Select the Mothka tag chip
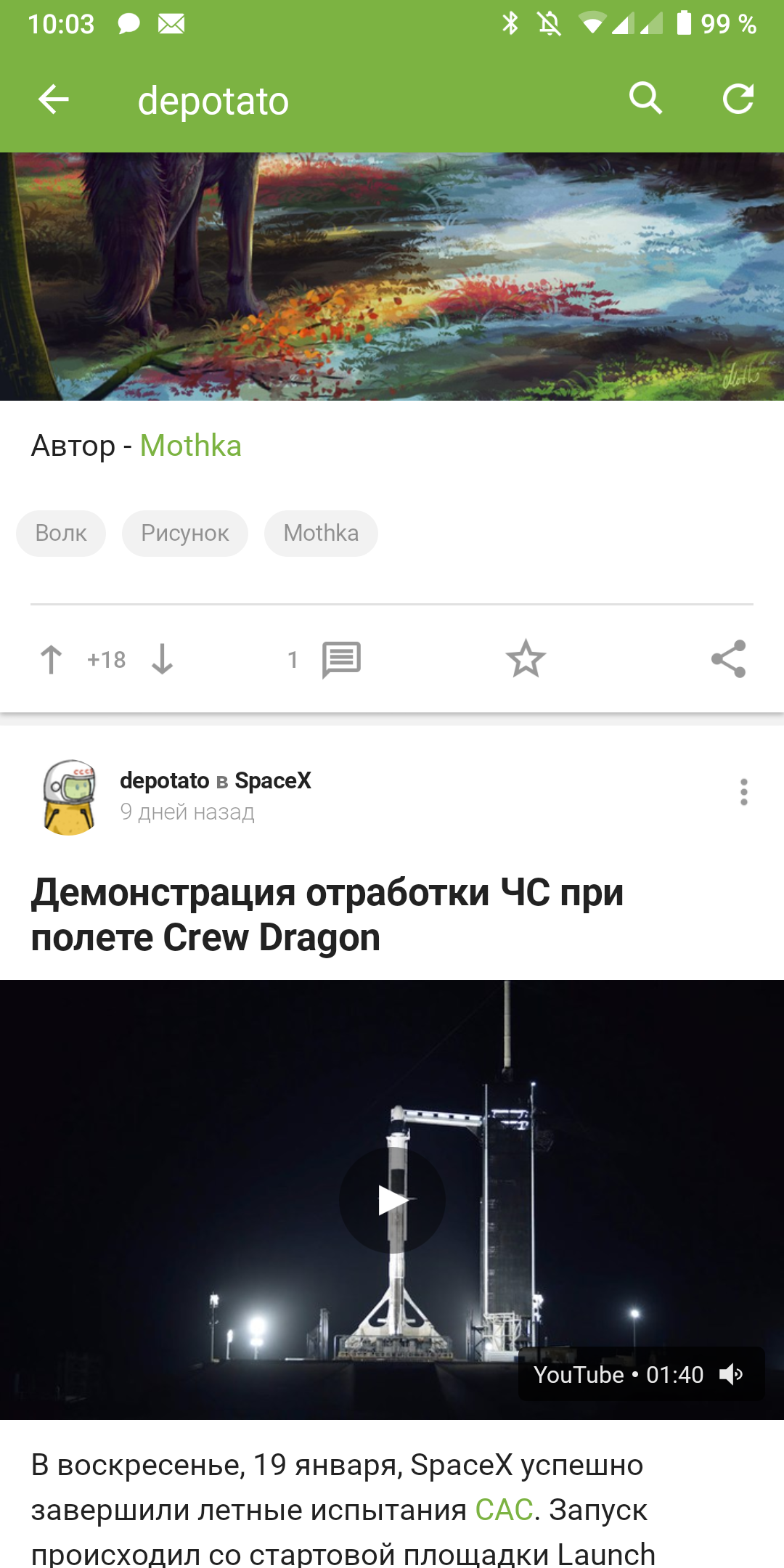The image size is (784, 1568). pos(321,534)
